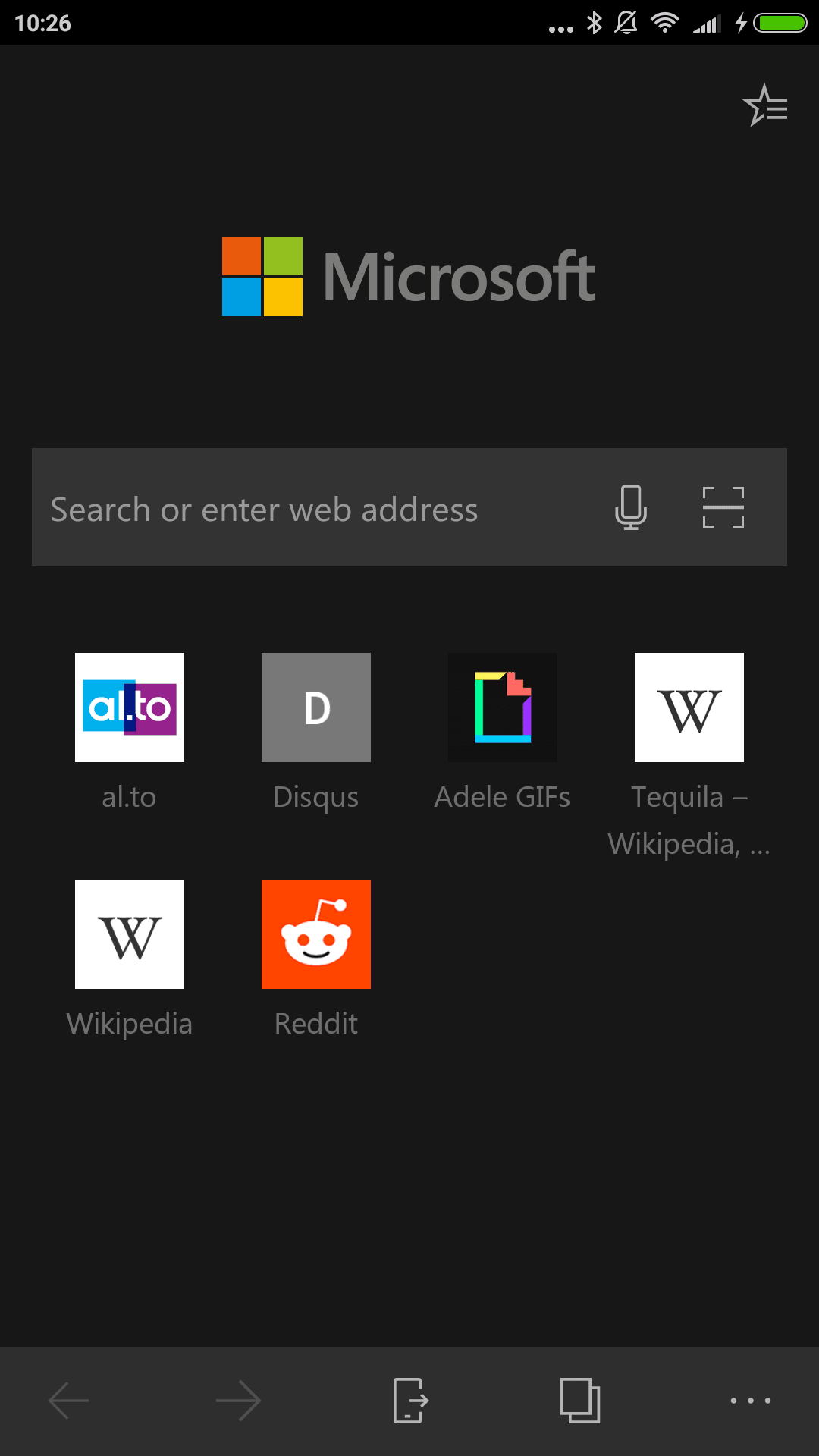Open the tabs overview

(580, 1400)
